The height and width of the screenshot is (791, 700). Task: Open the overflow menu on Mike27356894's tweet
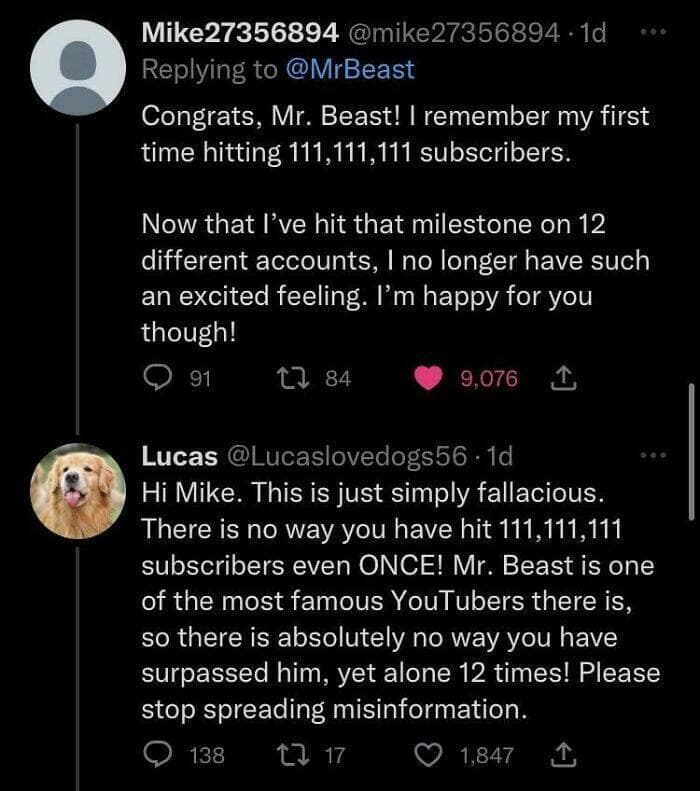[x=655, y=32]
